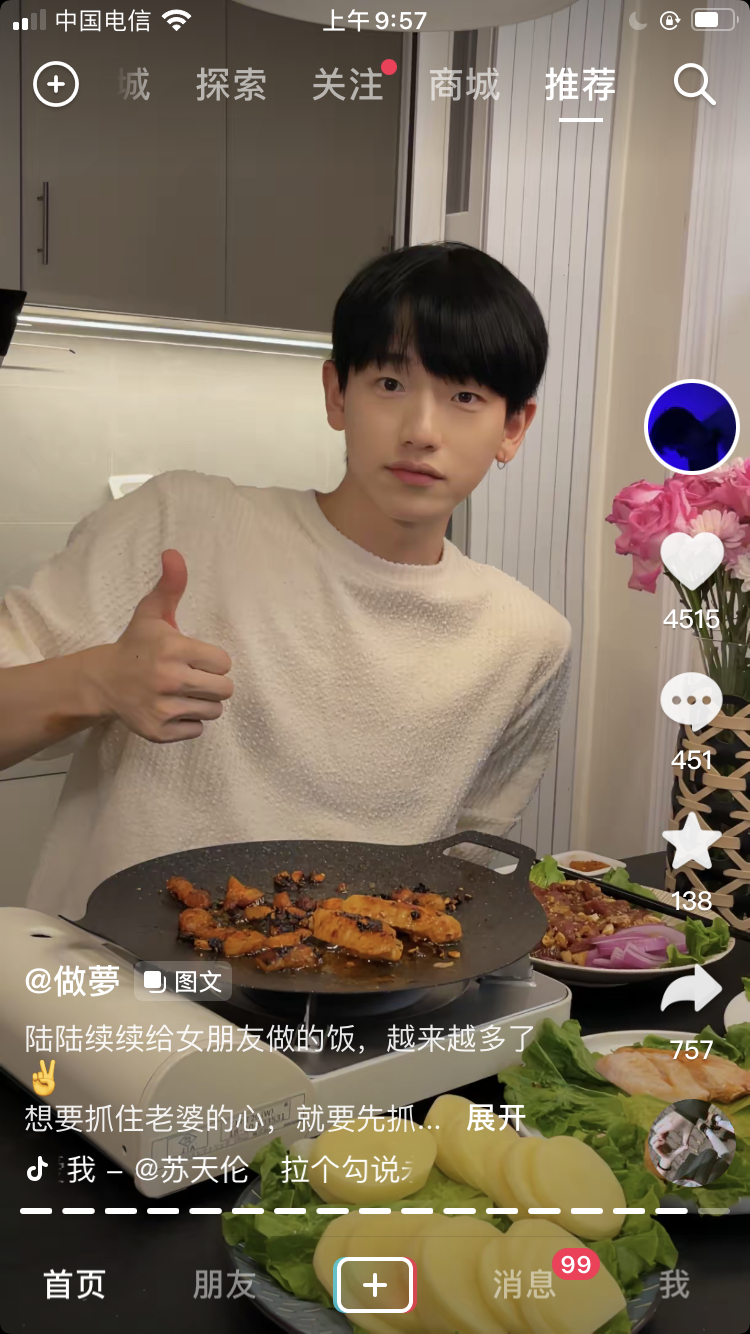The width and height of the screenshot is (750, 1334).
Task: Create a new post with the plus button
Action: pyautogui.click(x=374, y=1285)
